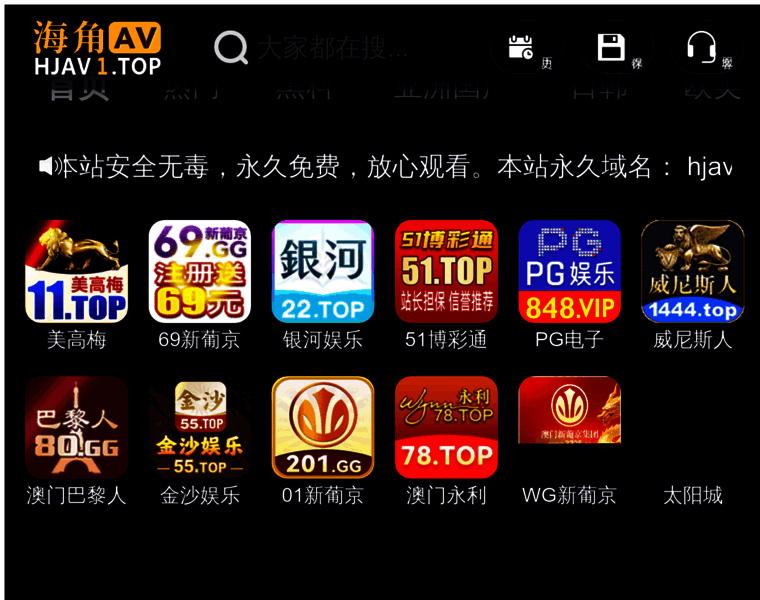Open the search box in the header
Viewport: 760px width, 600px height.
[330, 47]
